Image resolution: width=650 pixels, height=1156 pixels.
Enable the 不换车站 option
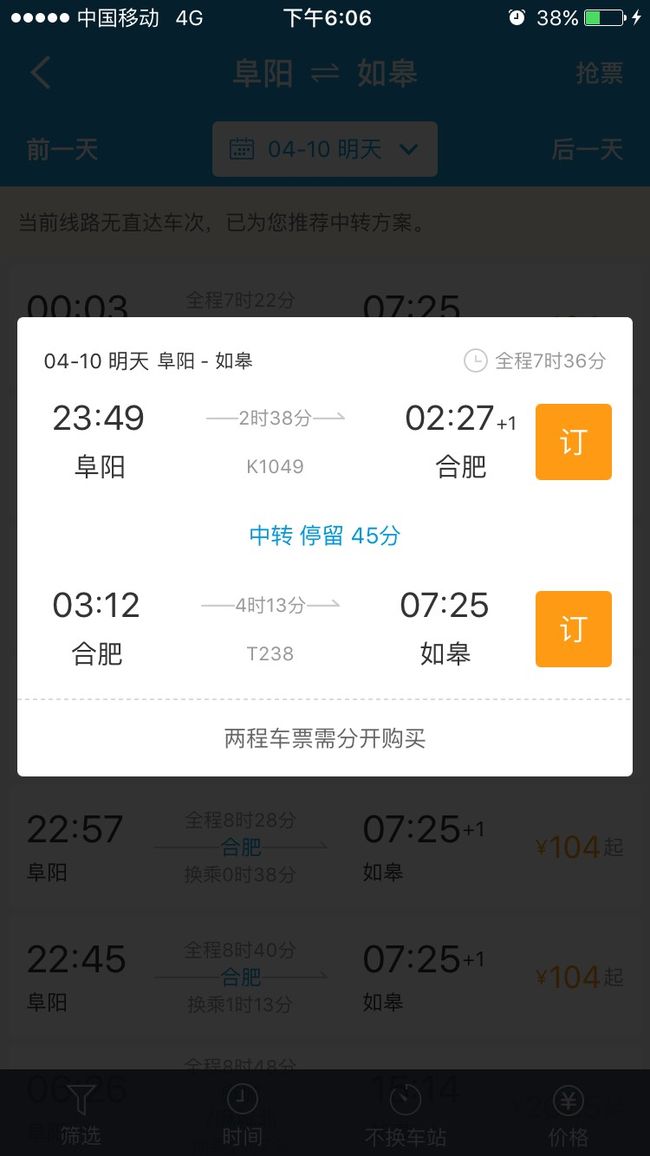406,1114
